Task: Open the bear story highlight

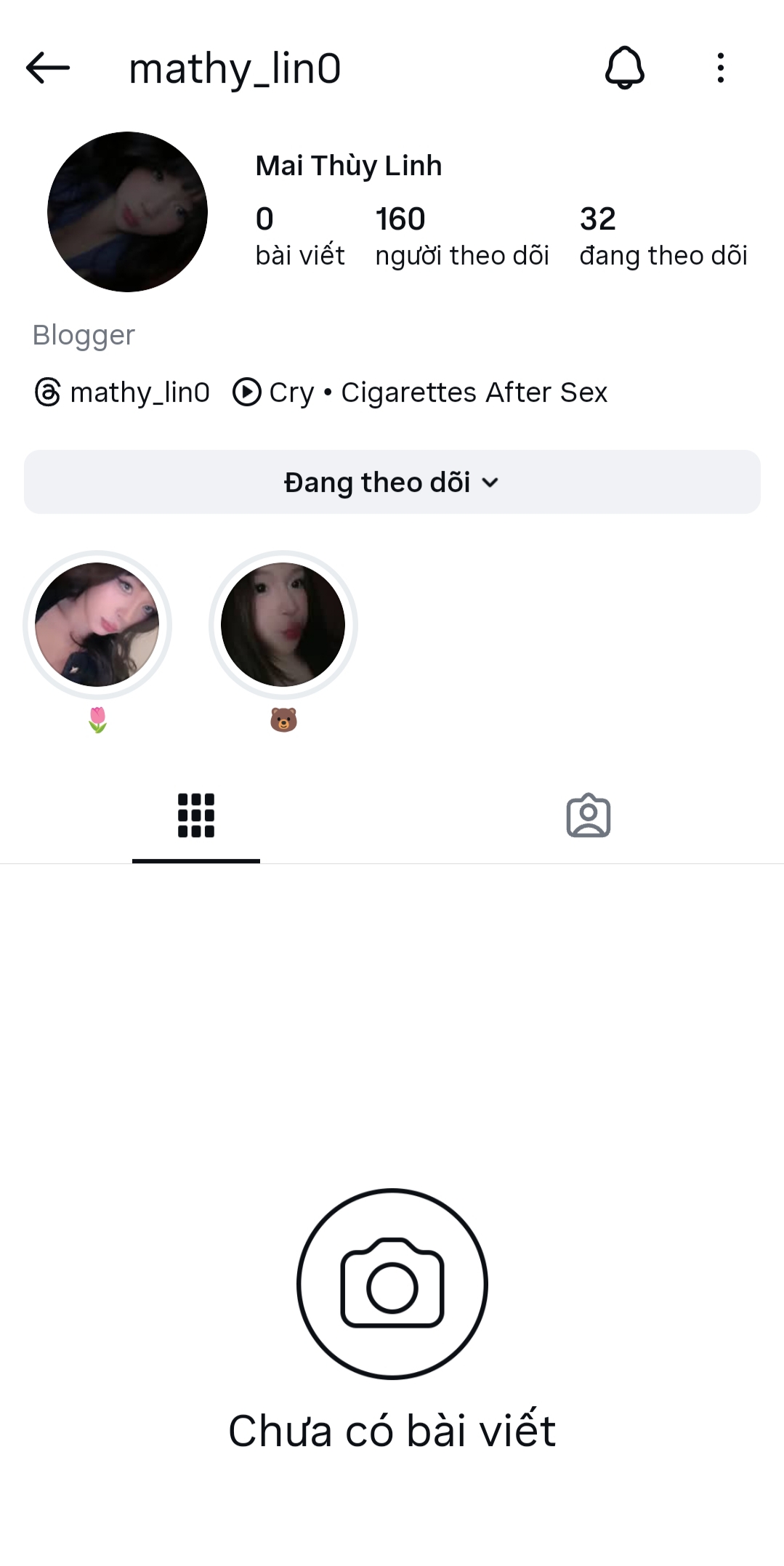Action: tap(283, 625)
